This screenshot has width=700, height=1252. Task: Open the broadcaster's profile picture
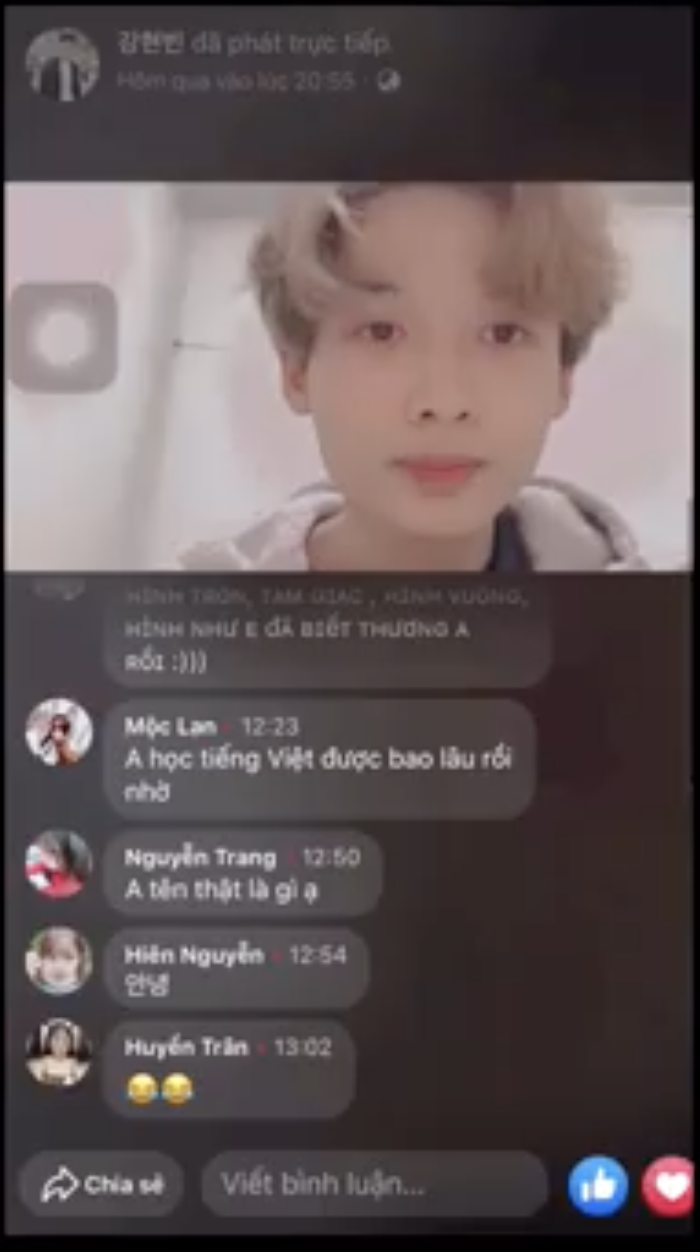(62, 64)
